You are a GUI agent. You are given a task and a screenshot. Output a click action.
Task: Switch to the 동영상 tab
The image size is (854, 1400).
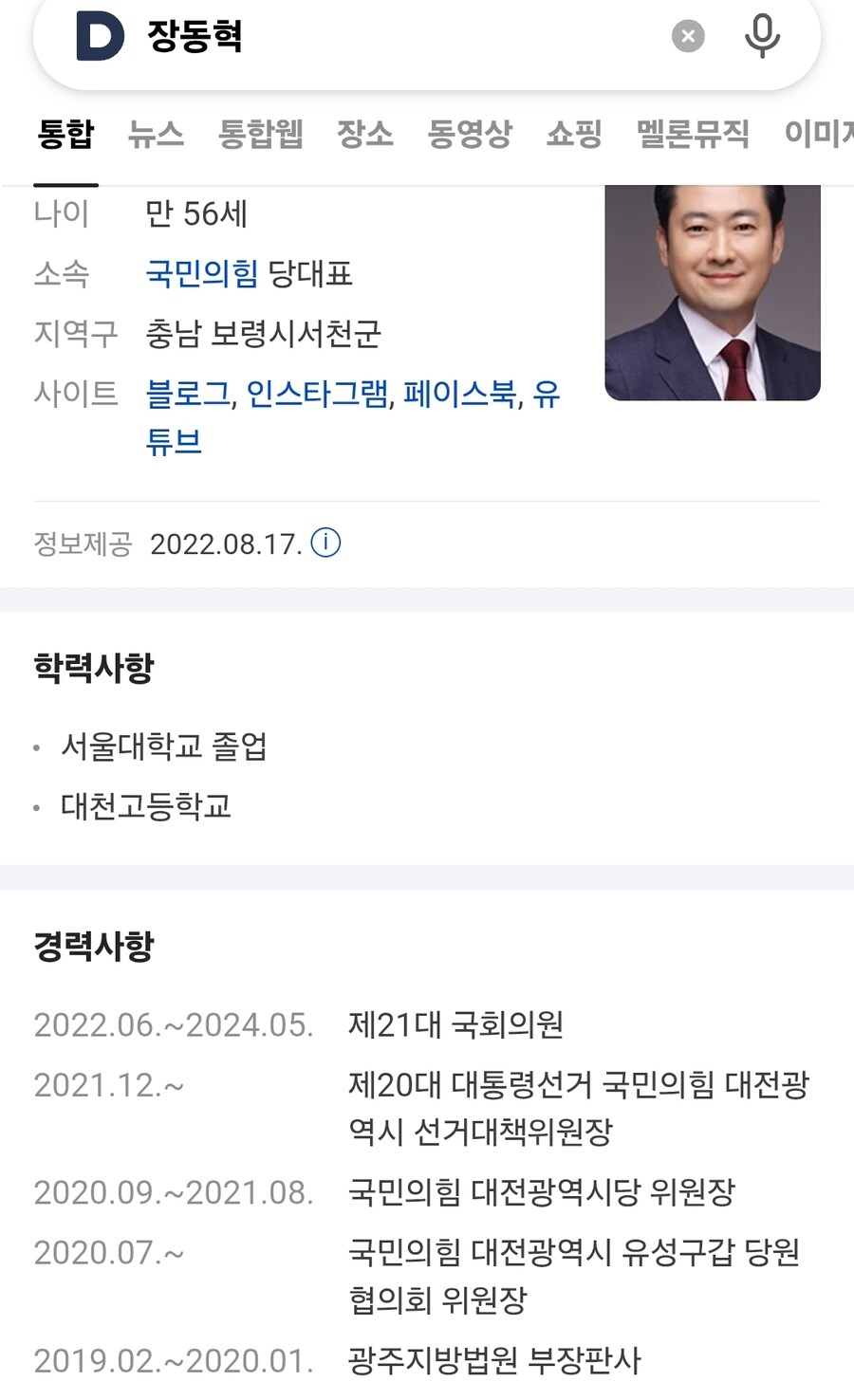tap(470, 134)
